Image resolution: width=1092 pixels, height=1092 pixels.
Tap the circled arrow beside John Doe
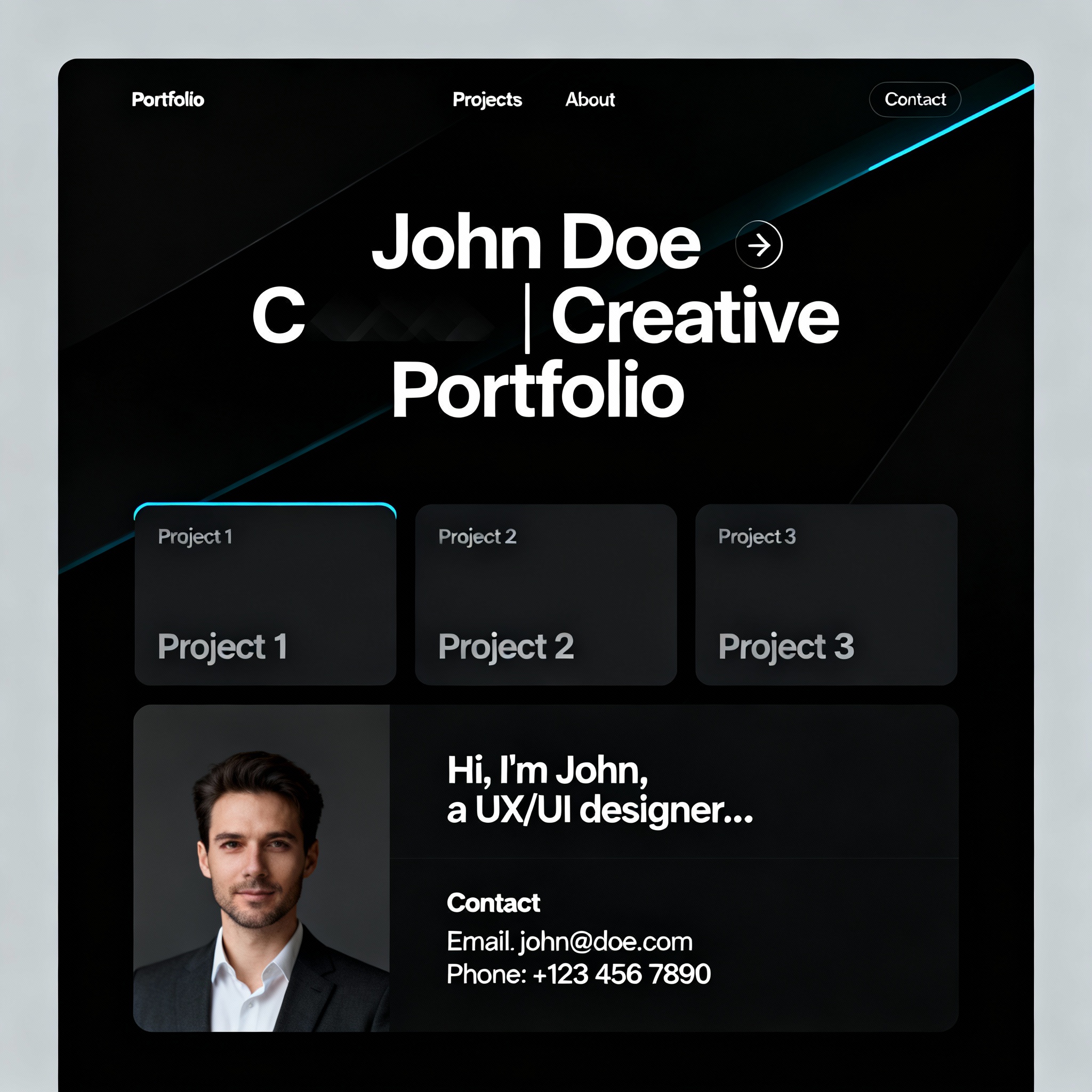[x=759, y=245]
